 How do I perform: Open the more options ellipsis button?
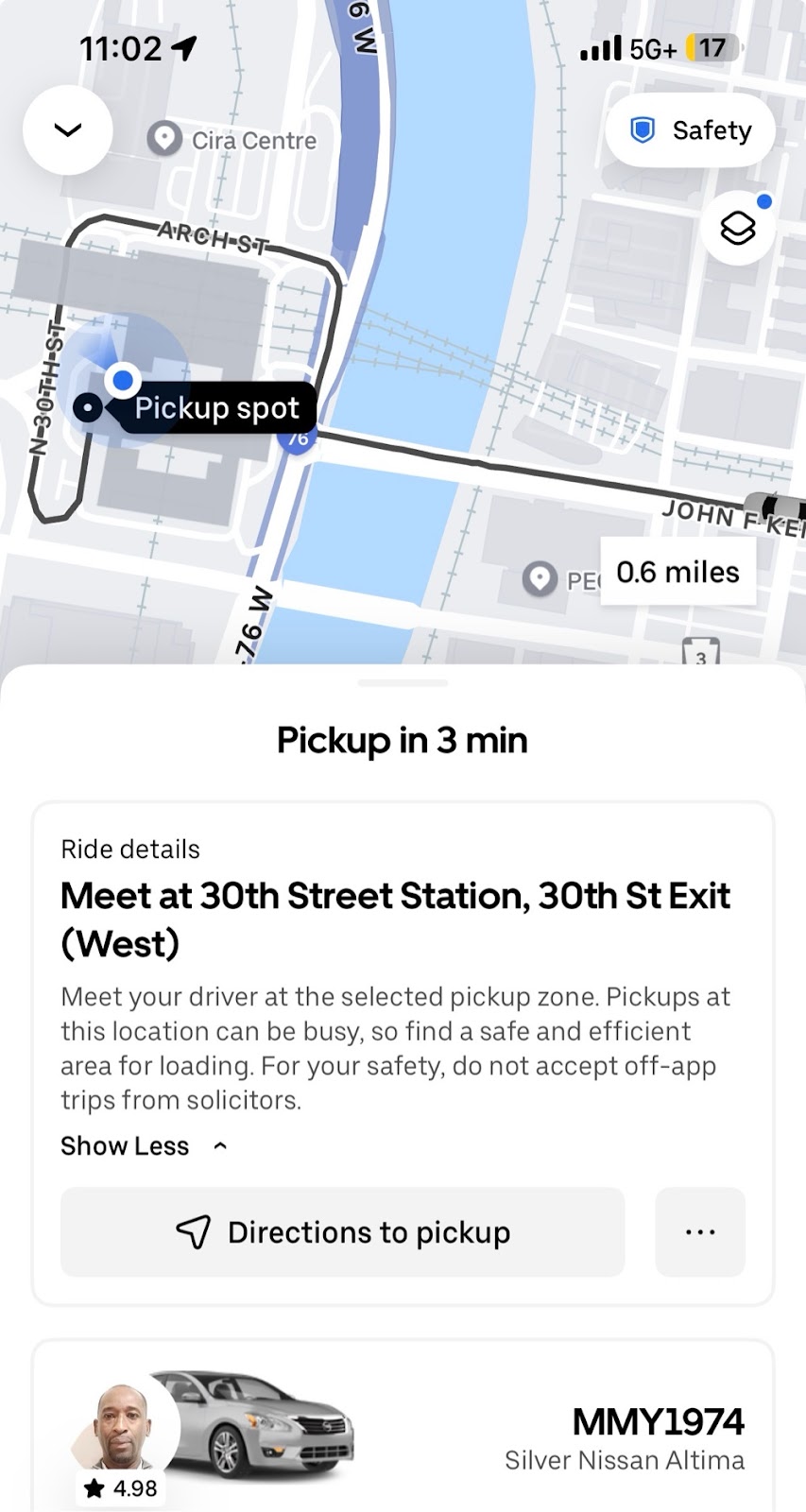click(700, 1232)
